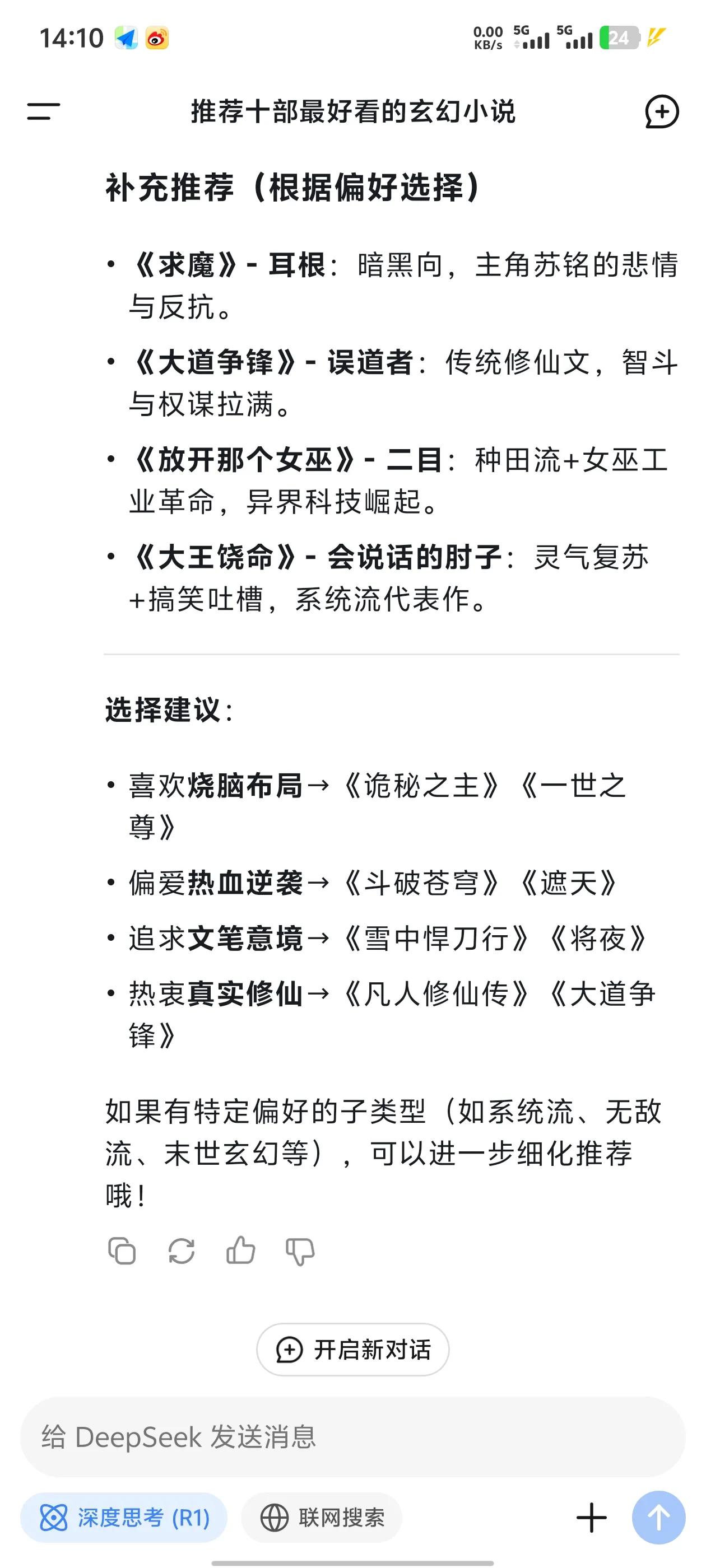Give the answer a thumbs down
This screenshot has height=1568, width=706.
point(300,1252)
